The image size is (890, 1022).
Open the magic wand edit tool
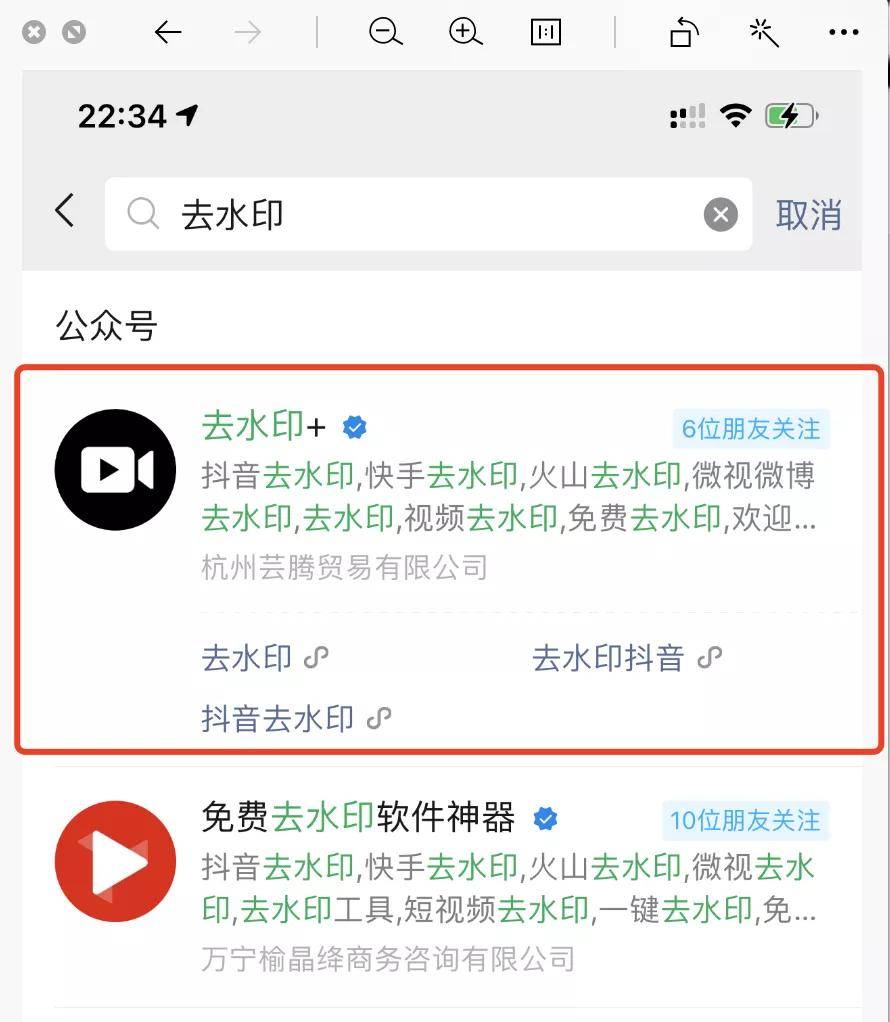coord(764,33)
